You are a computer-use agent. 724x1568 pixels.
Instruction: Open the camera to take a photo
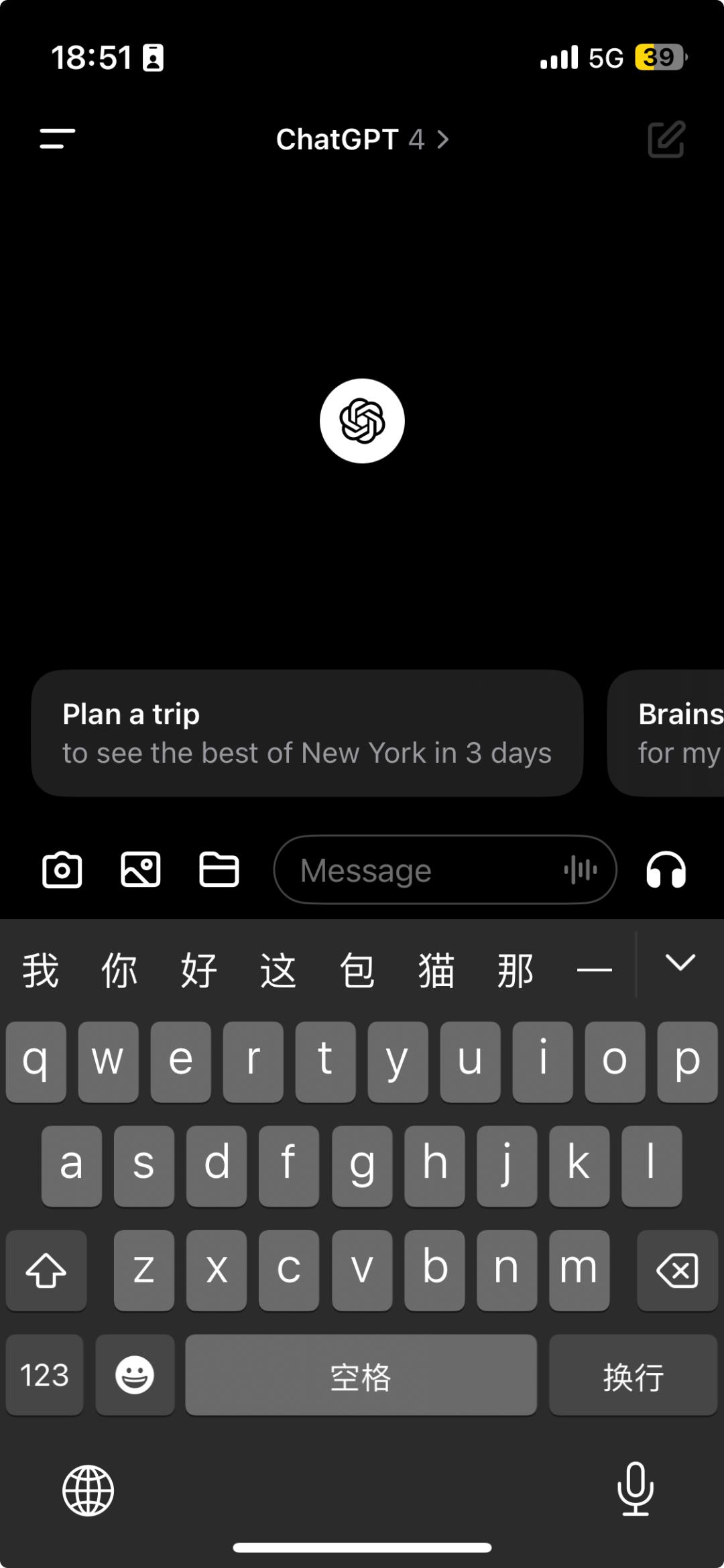point(62,870)
